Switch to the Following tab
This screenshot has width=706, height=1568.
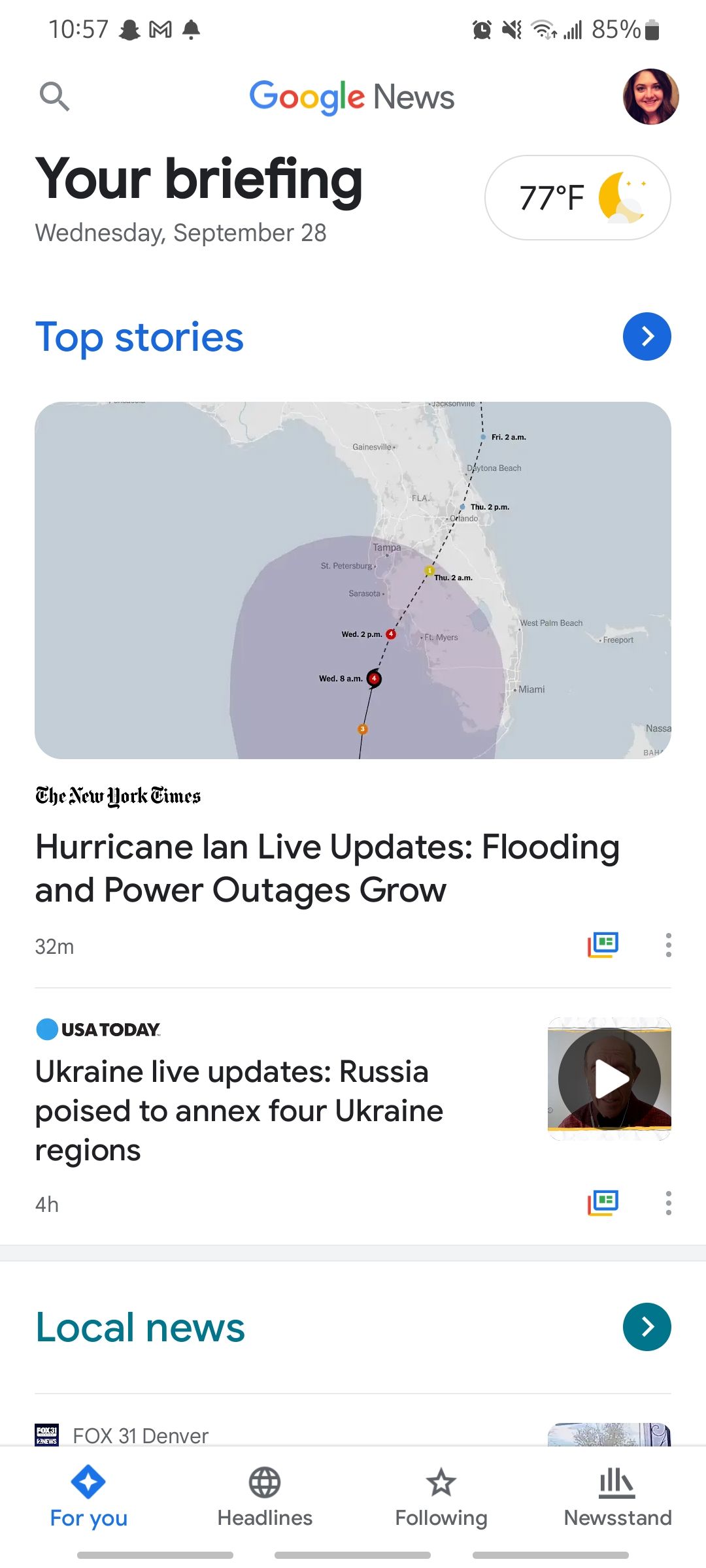point(441,1496)
